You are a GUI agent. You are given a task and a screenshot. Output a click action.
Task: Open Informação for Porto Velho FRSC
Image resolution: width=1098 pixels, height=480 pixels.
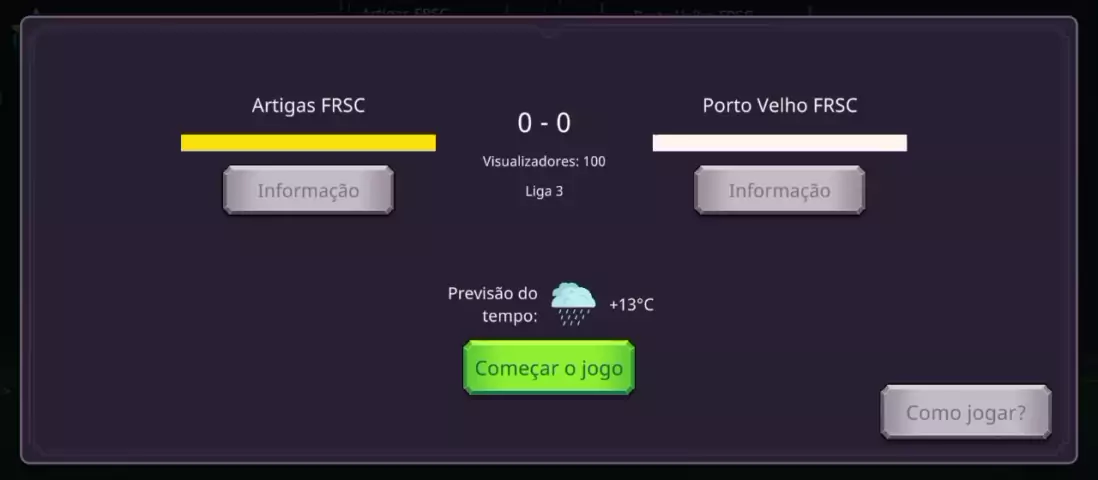(779, 190)
